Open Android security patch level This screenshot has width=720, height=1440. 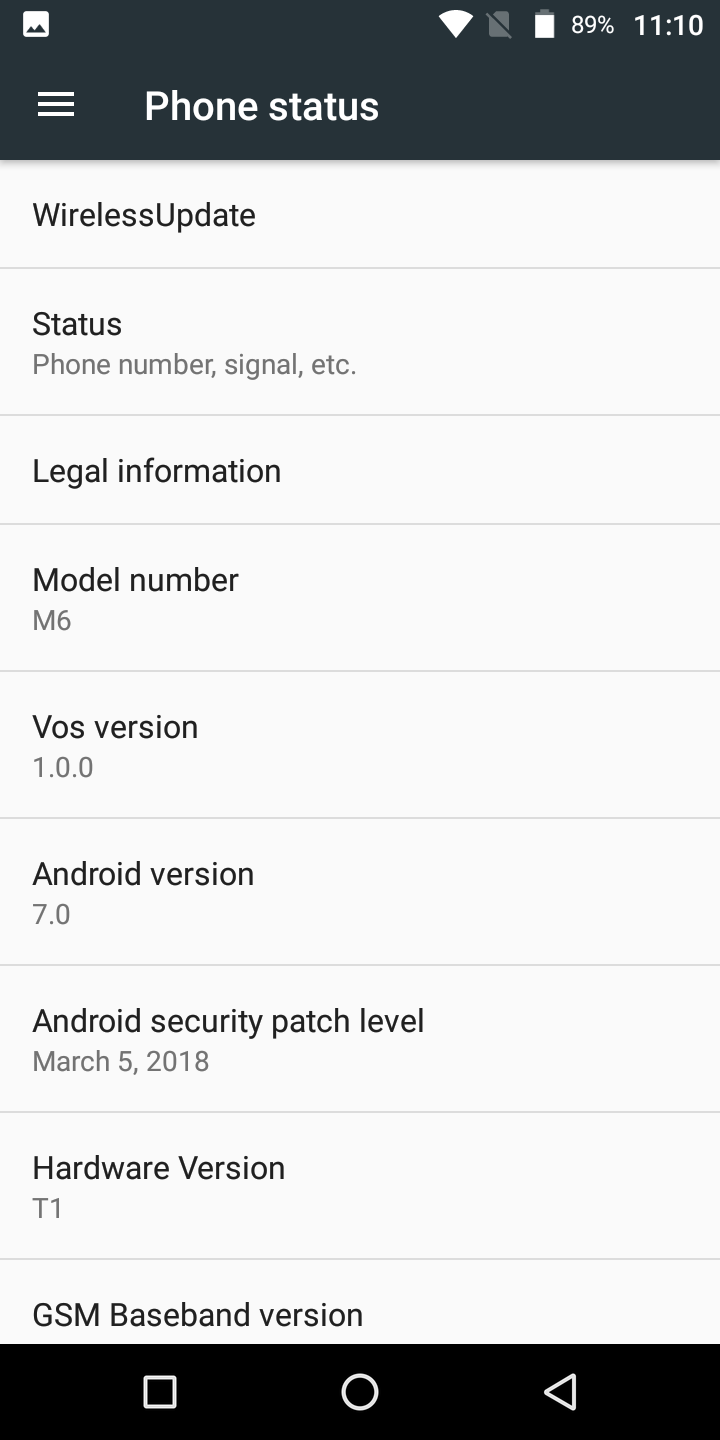(x=360, y=1039)
